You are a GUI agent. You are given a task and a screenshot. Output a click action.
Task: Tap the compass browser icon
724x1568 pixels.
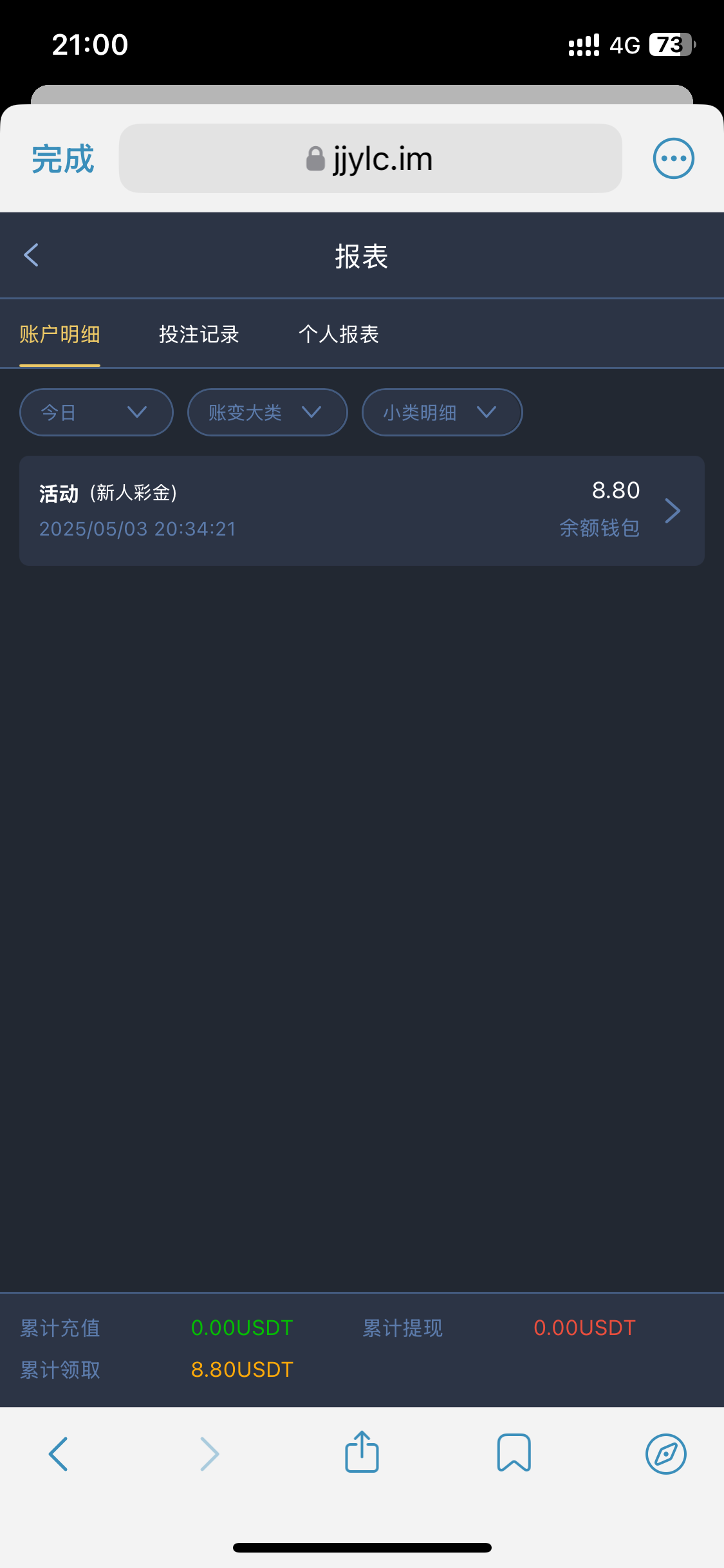pos(666,1453)
